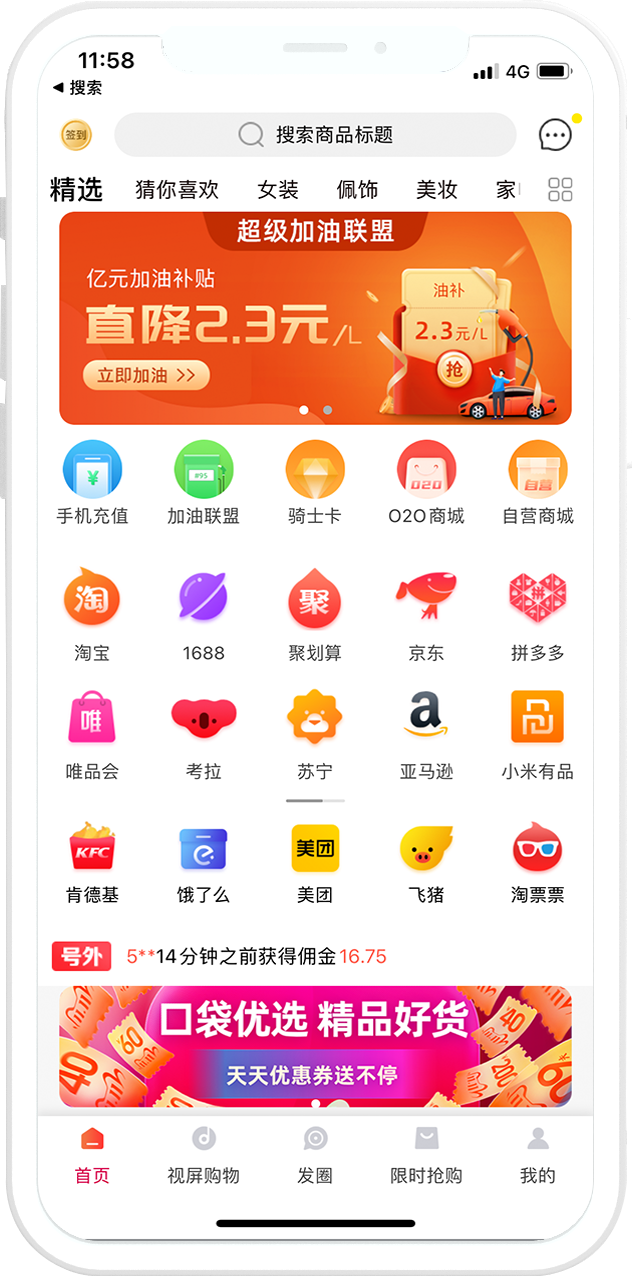This screenshot has height=1276, width=632.
Task: Tap the 搜索商品标题 search box
Action: click(315, 135)
